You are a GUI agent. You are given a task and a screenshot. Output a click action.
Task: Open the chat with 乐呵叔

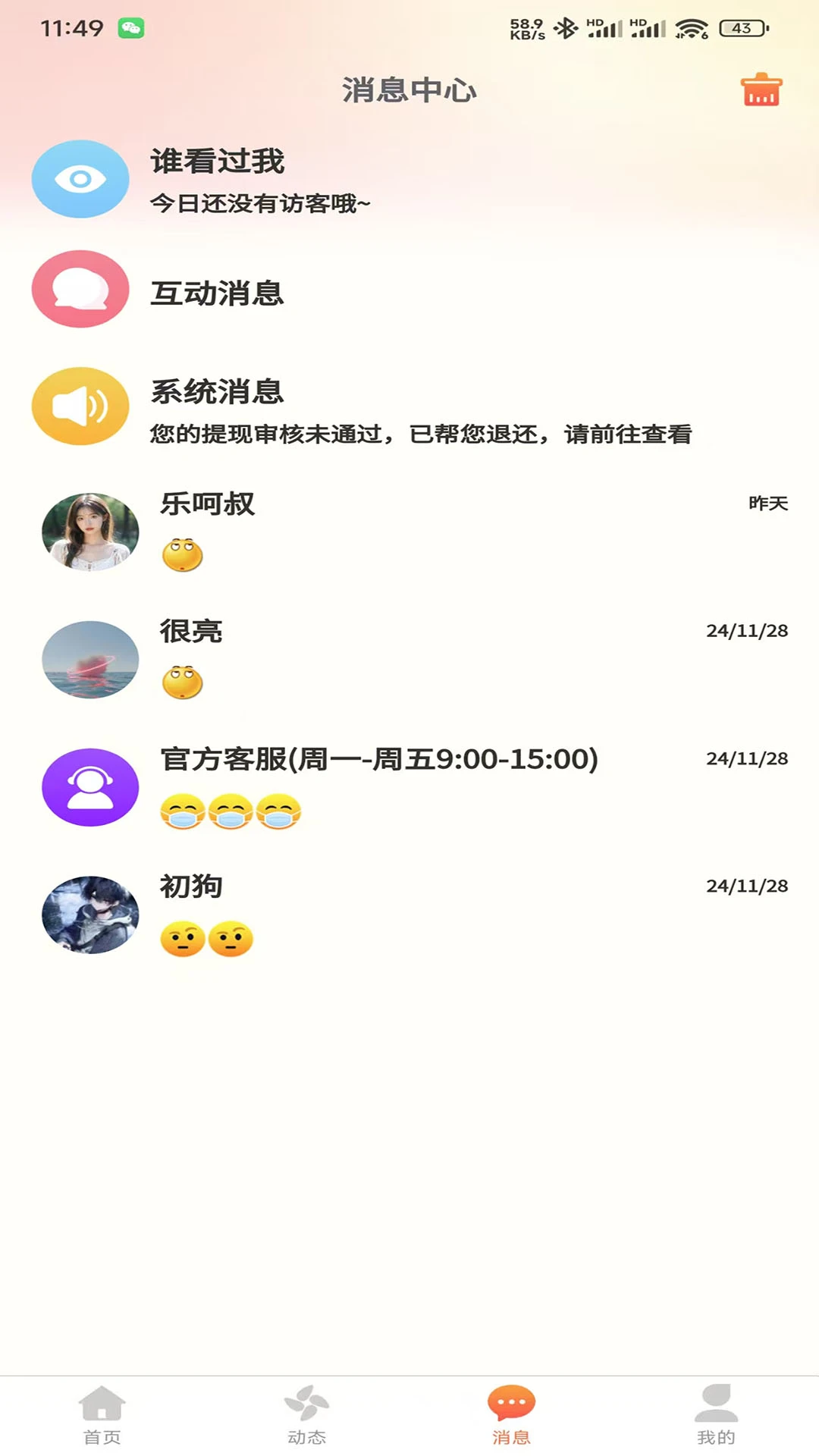point(409,532)
